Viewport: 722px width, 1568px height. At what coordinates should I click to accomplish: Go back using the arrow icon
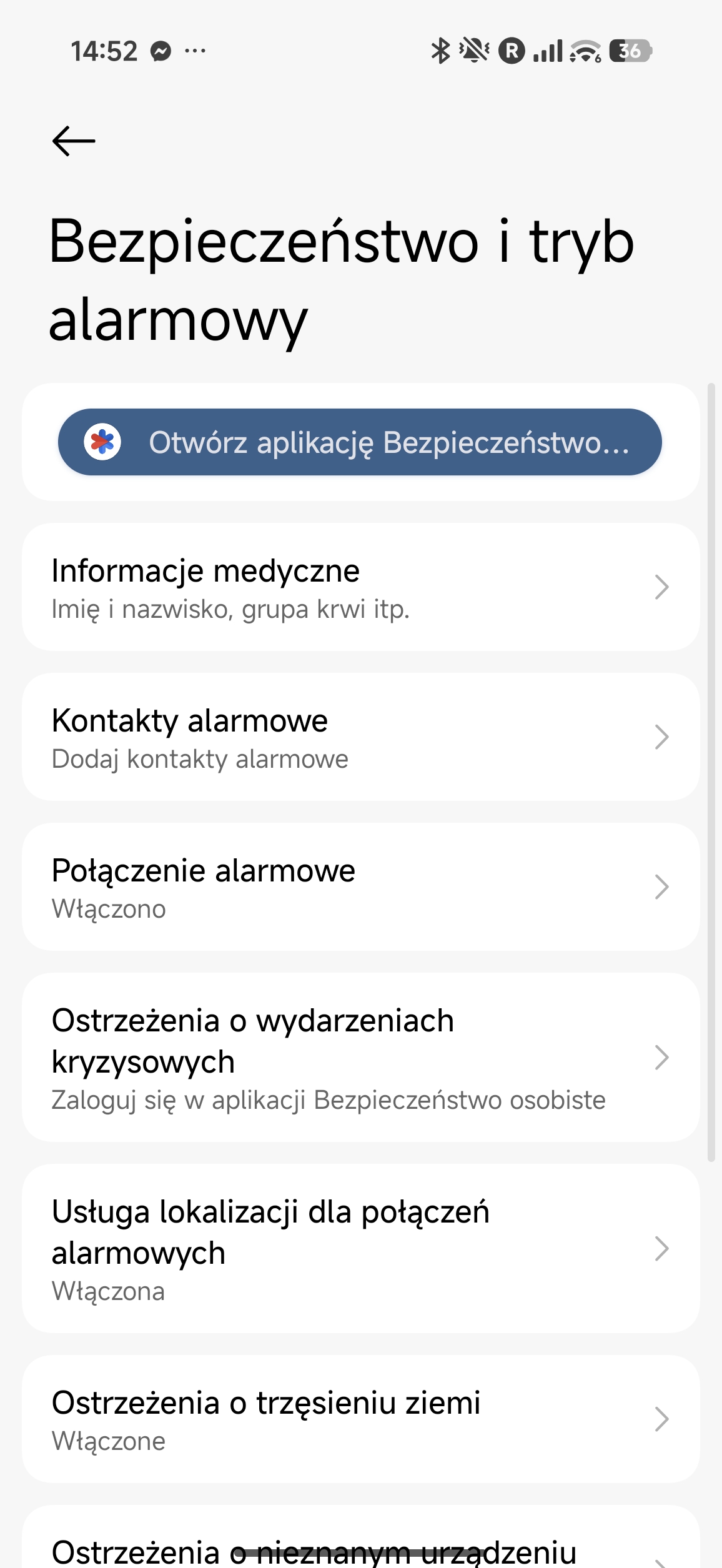(x=74, y=141)
